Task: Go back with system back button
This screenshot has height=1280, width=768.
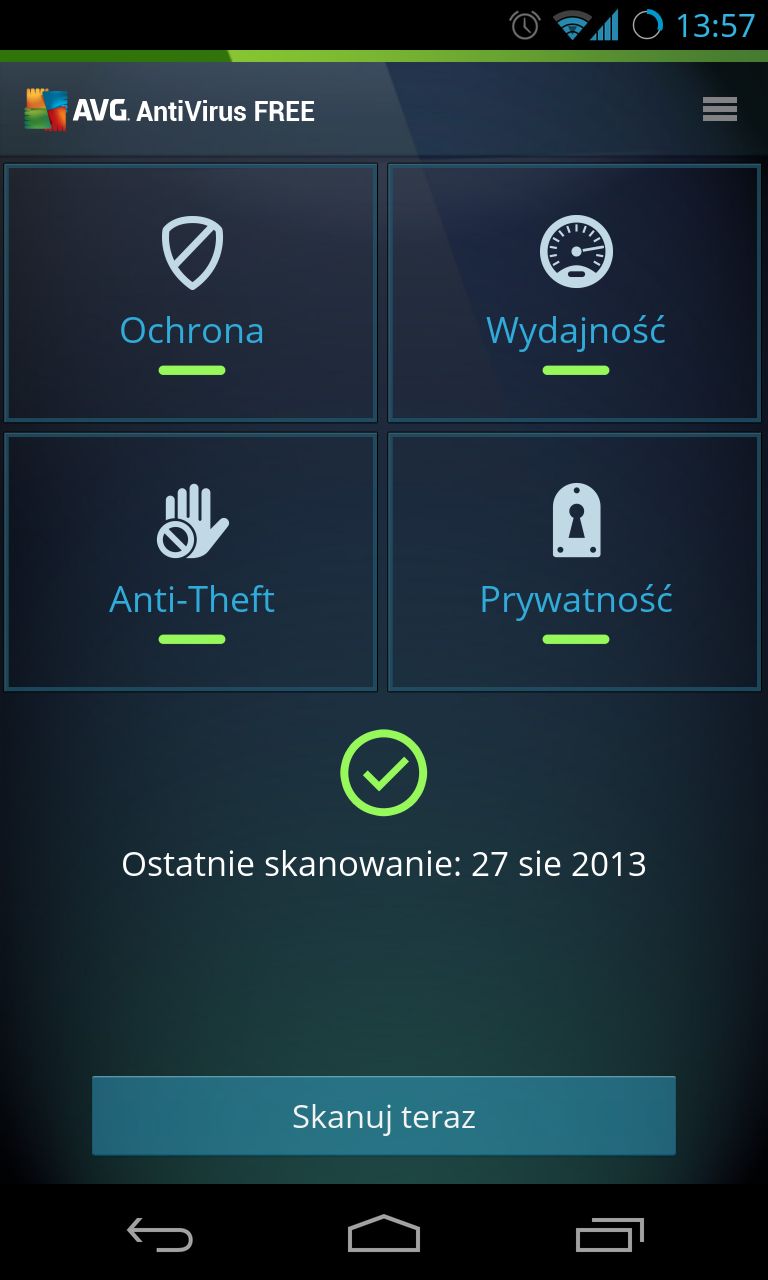Action: 160,1234
